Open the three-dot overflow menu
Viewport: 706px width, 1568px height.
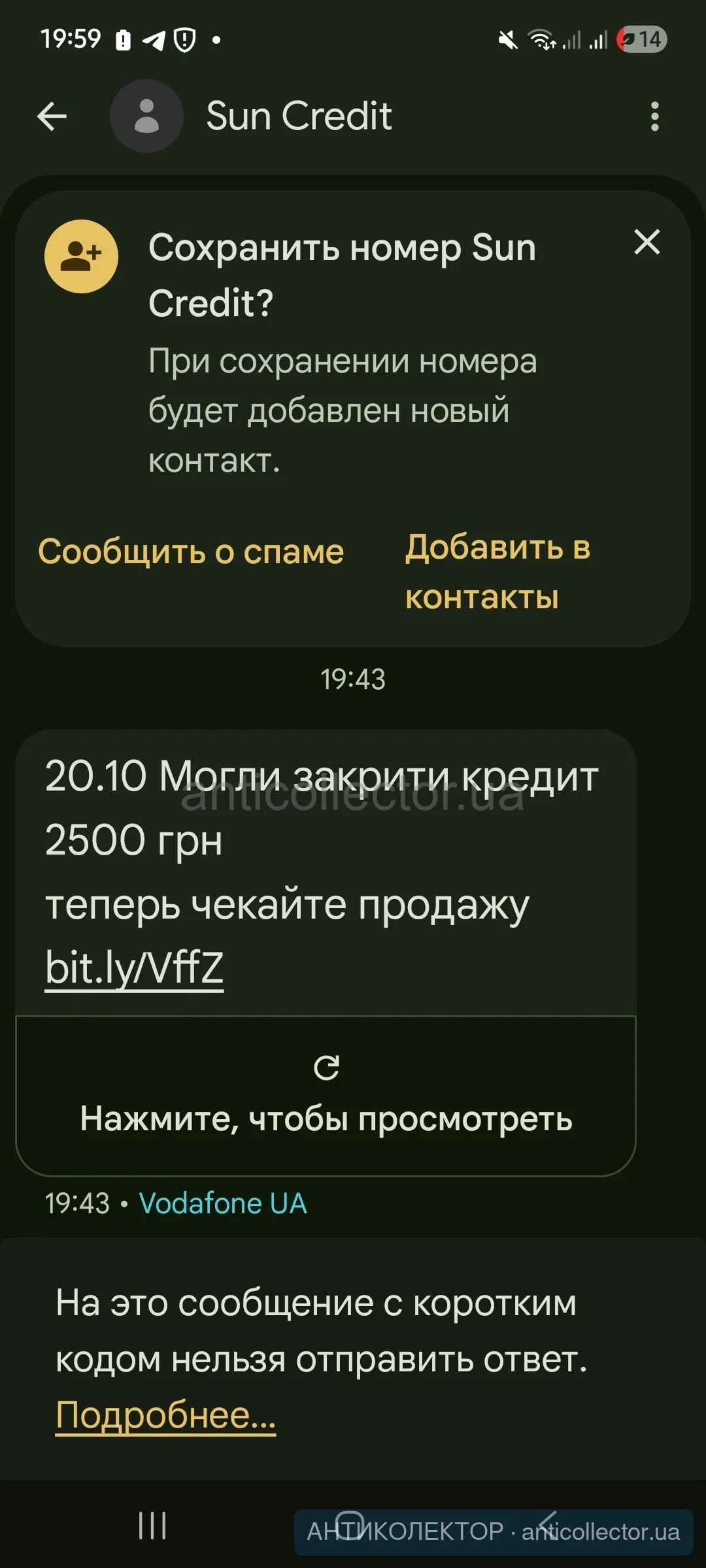tap(654, 117)
